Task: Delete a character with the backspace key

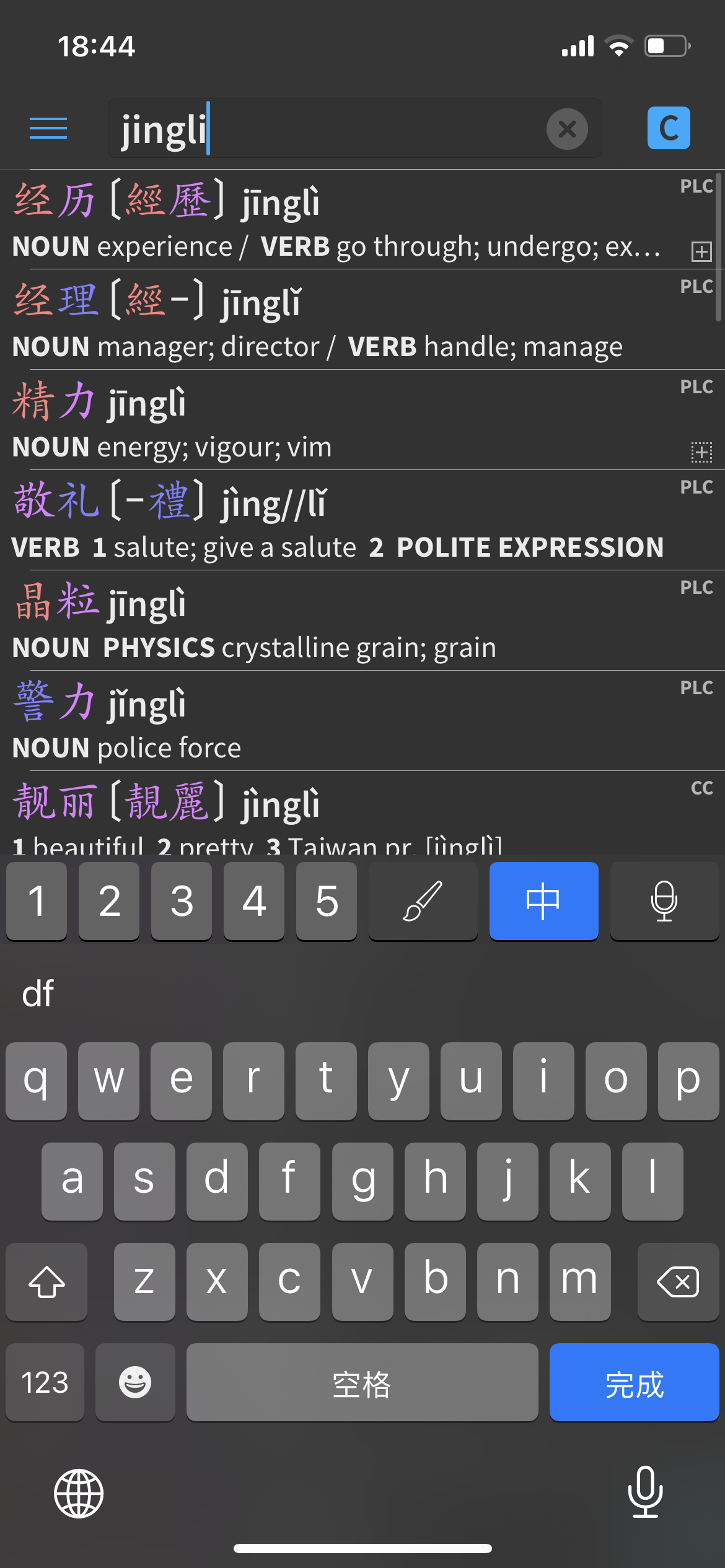Action: 678,1282
